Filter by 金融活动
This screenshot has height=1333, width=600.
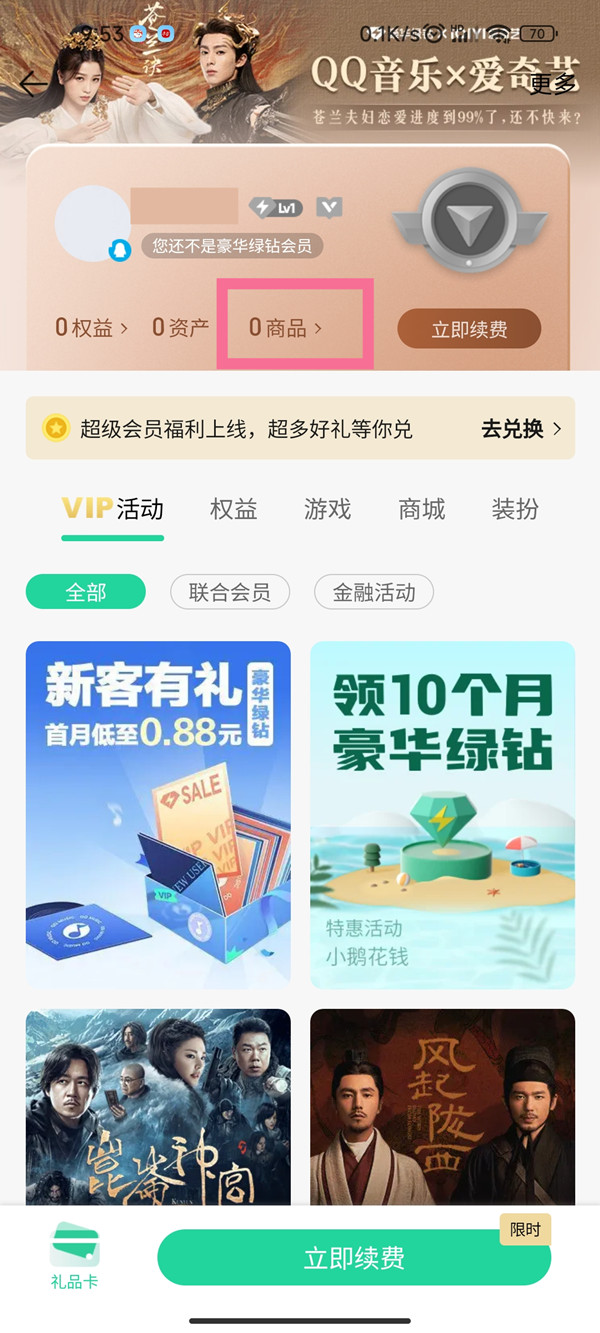tap(374, 592)
